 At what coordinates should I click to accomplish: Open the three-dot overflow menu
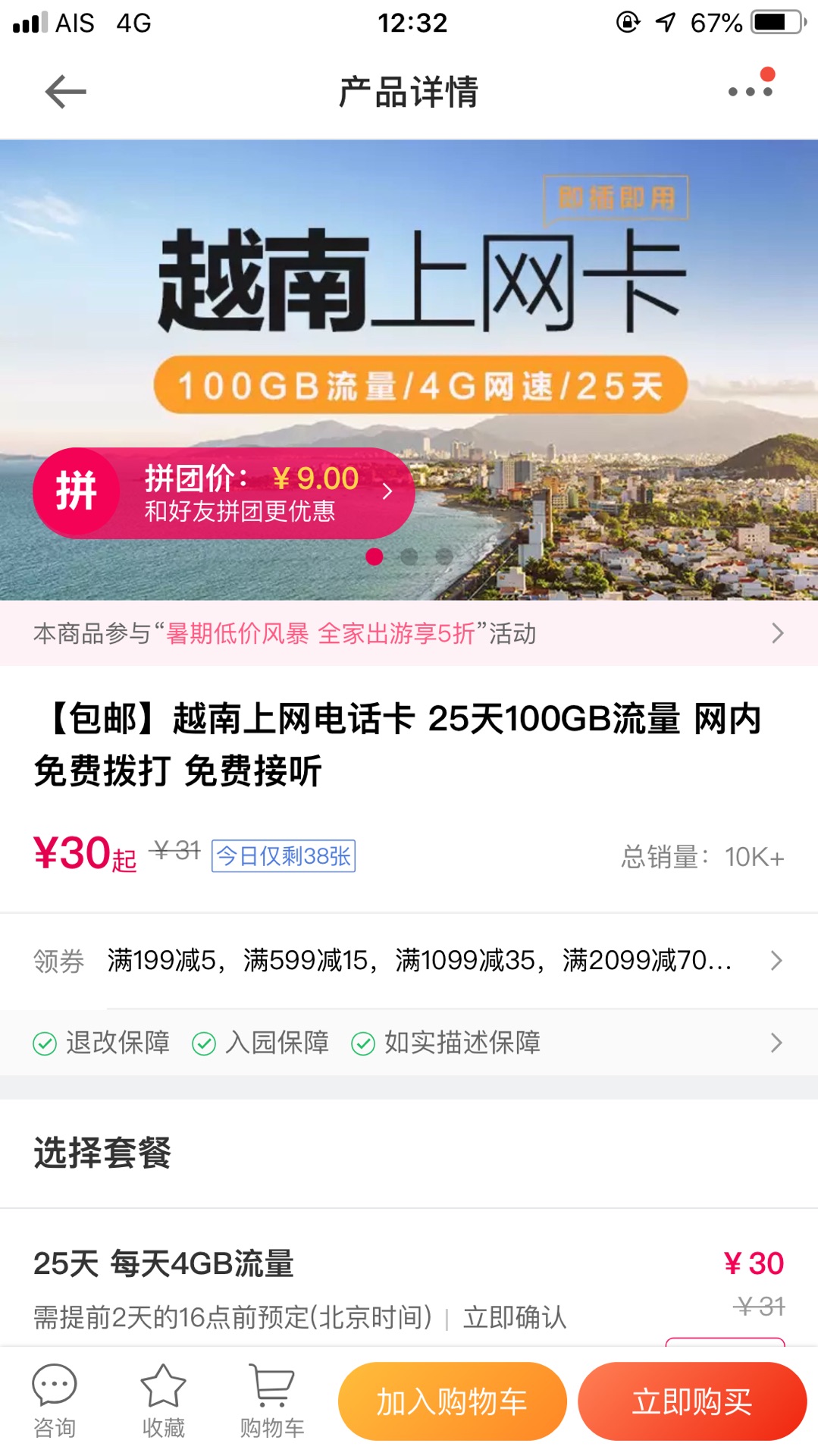click(x=750, y=91)
